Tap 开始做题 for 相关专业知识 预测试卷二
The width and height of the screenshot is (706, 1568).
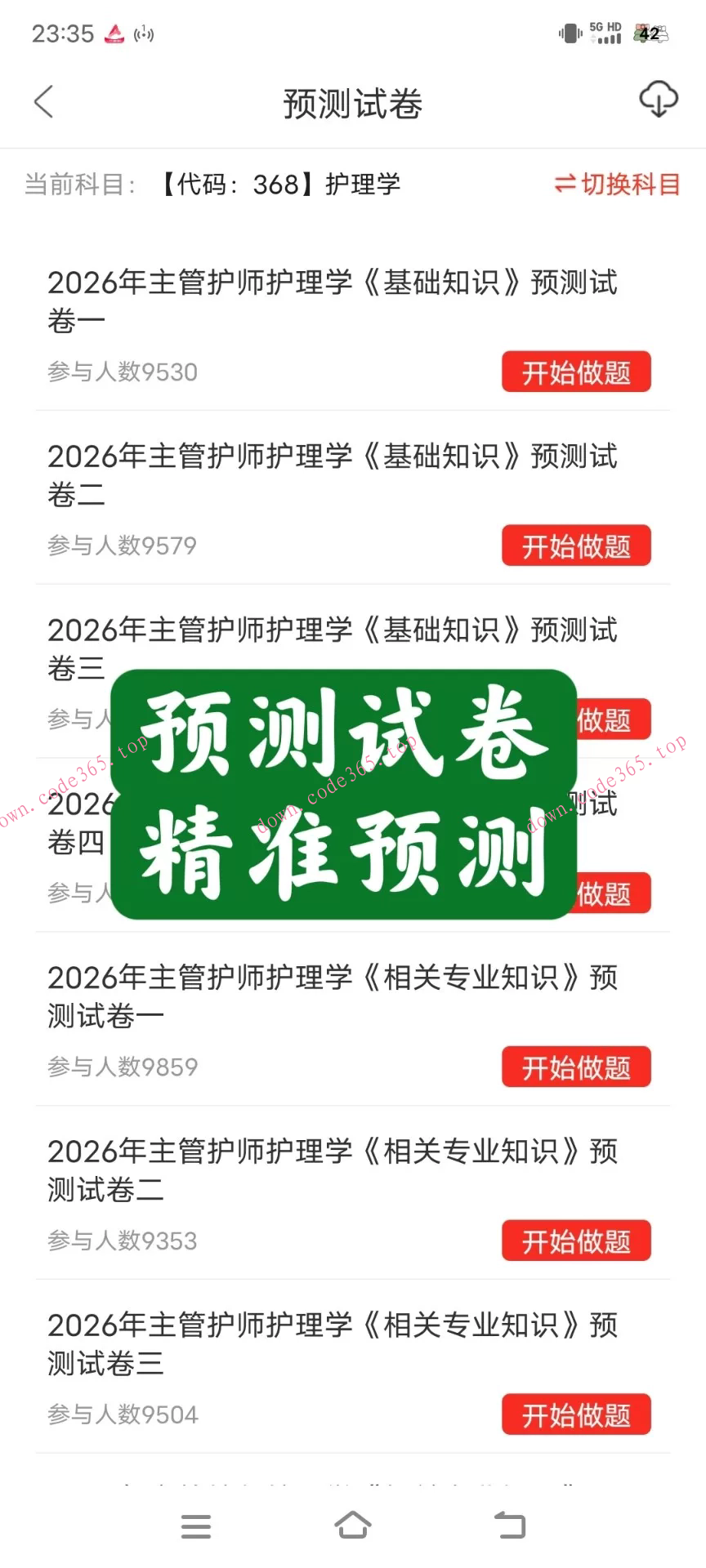(576, 1241)
